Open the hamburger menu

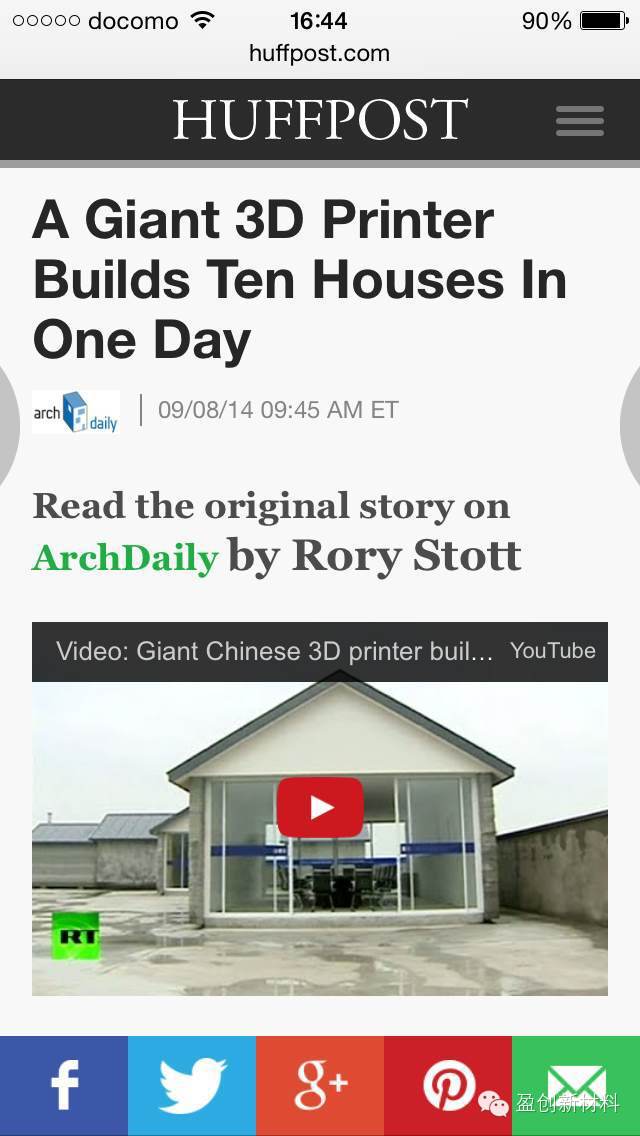click(579, 121)
